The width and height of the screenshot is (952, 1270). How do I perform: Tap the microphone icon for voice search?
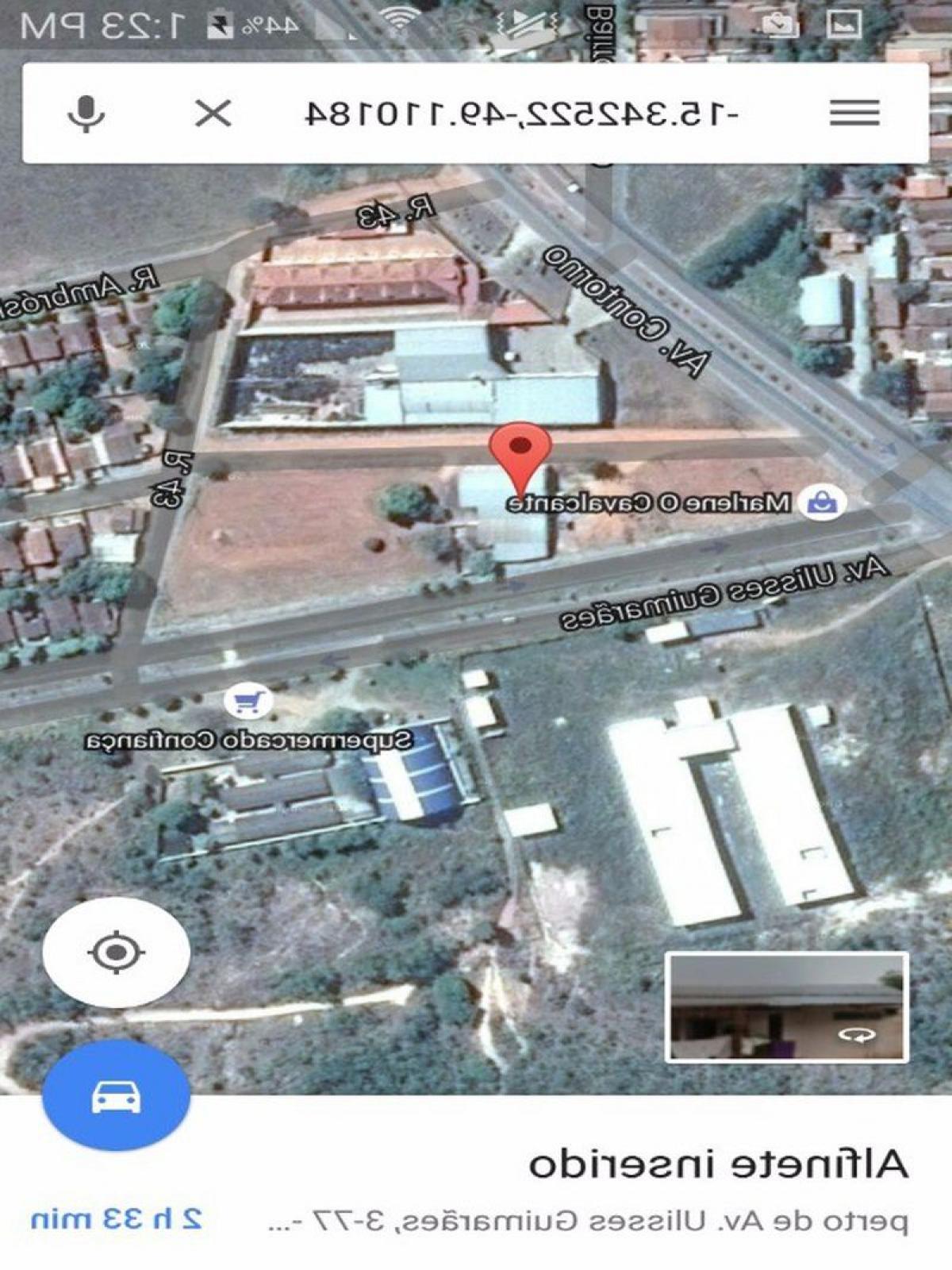click(84, 114)
